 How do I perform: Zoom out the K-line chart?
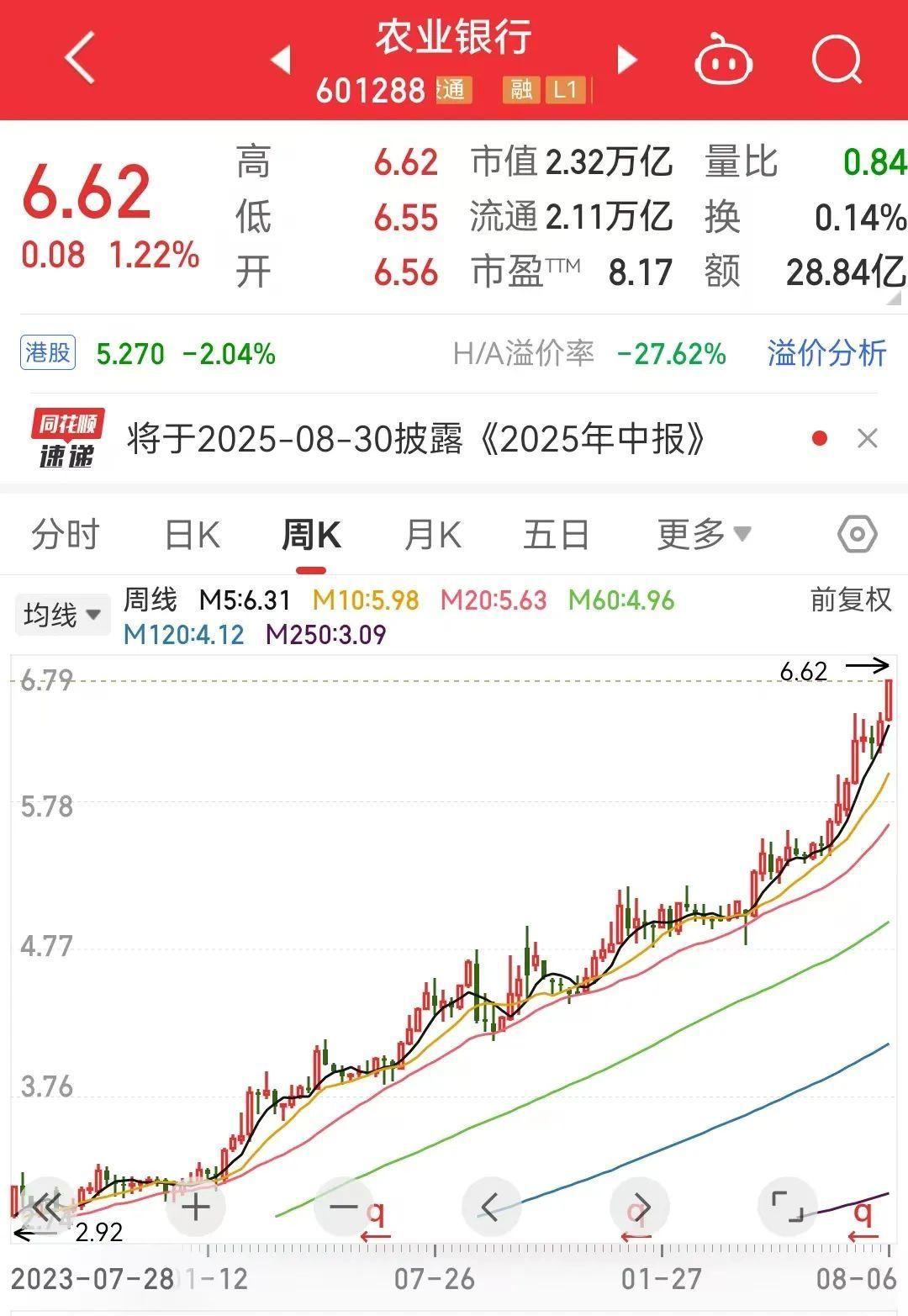click(343, 1208)
